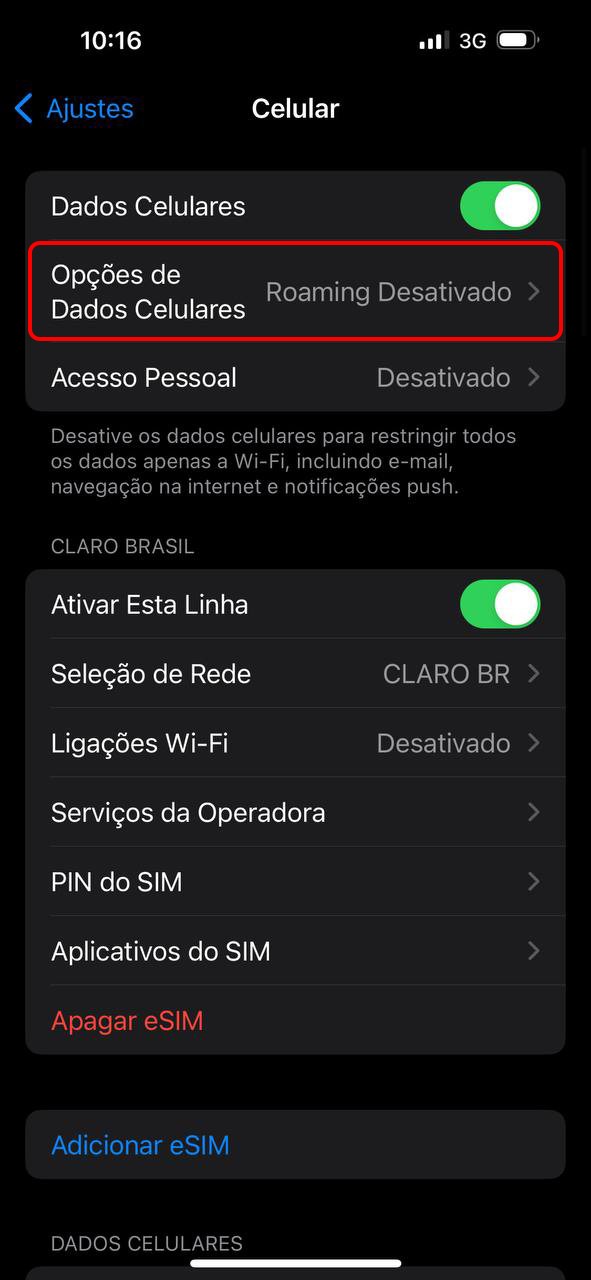Open Seleção de Rede
The height and width of the screenshot is (1280, 591).
295,674
